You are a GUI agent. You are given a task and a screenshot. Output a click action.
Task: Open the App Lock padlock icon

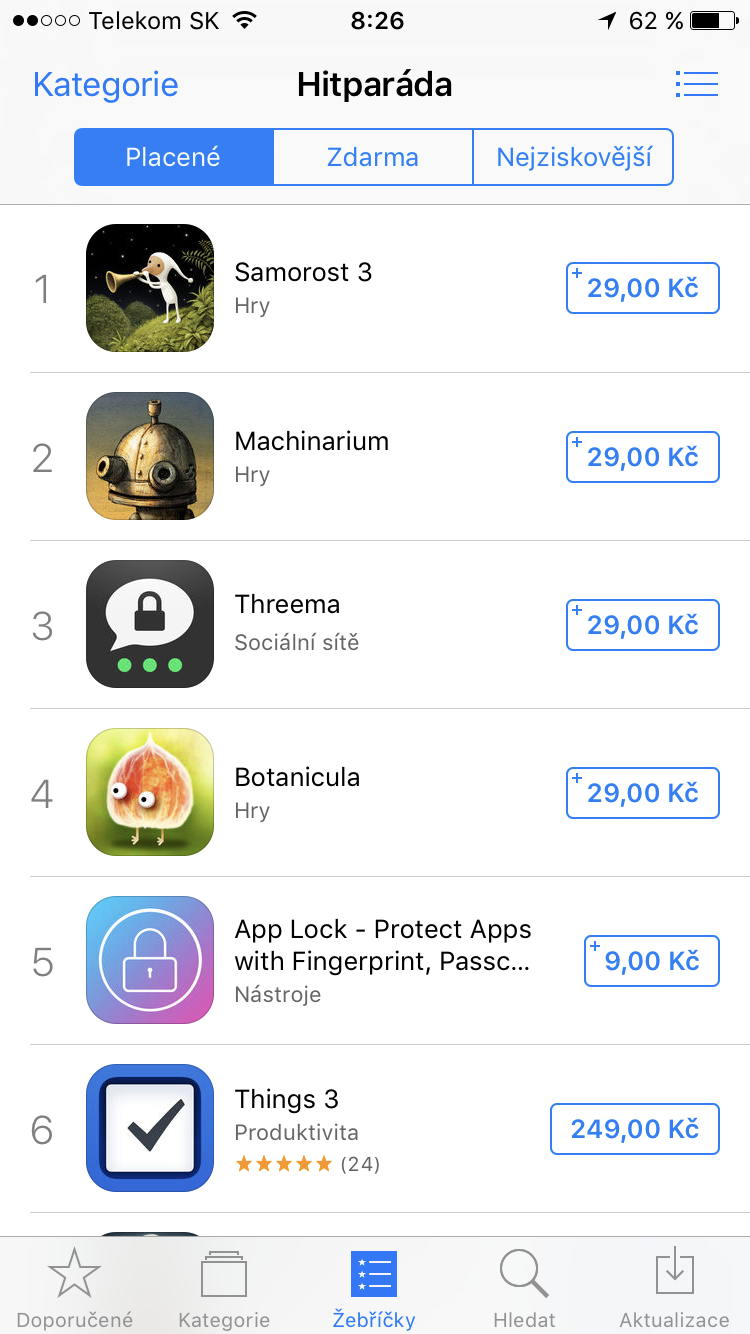point(150,960)
